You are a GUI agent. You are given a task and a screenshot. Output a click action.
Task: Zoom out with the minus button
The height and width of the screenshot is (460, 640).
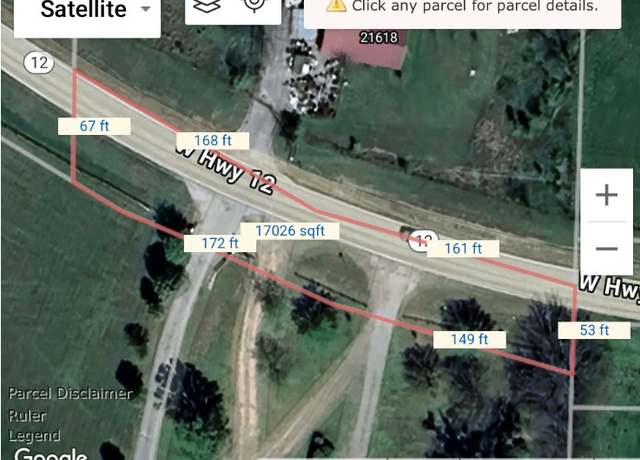coord(606,248)
